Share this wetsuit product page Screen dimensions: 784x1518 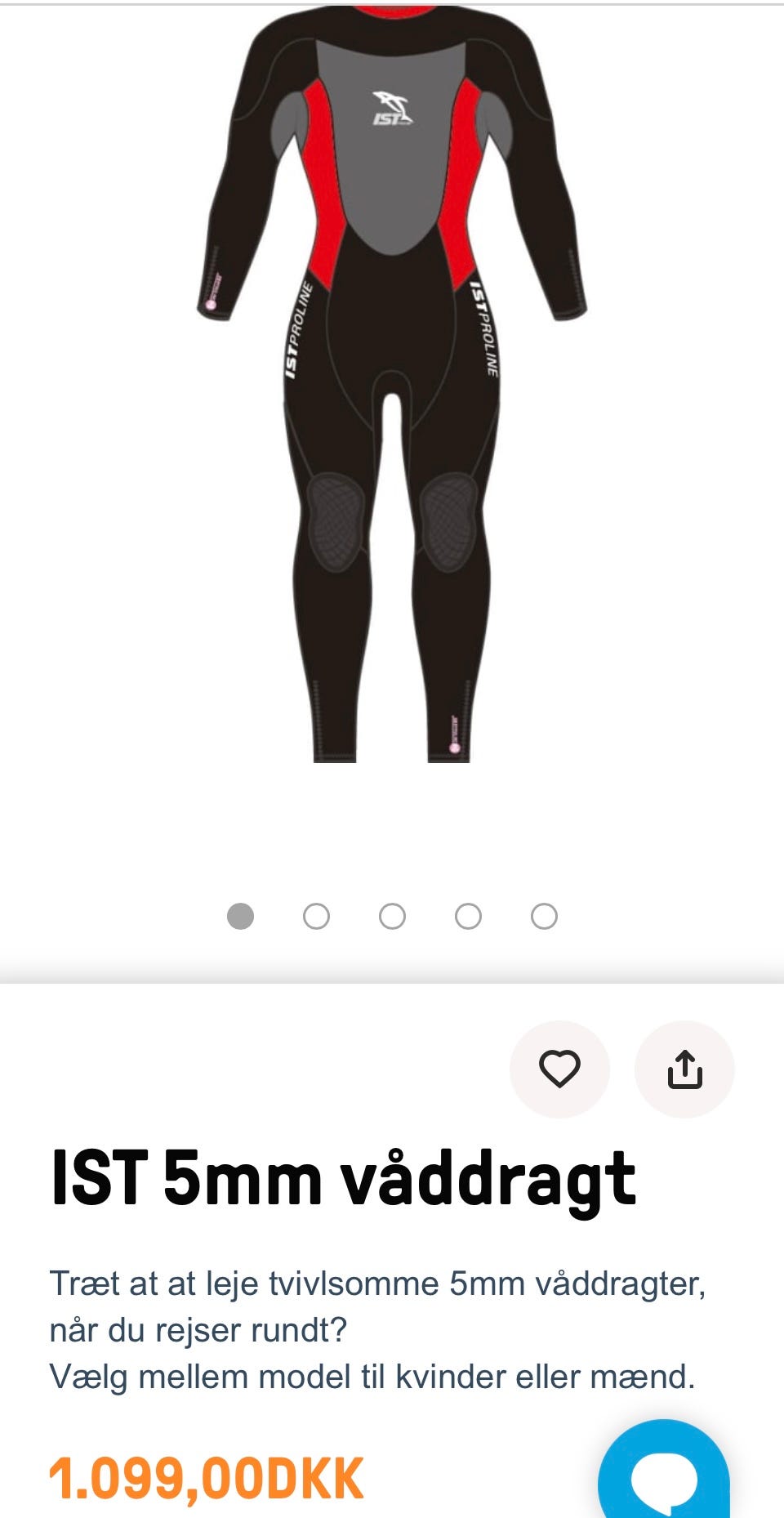(684, 1069)
